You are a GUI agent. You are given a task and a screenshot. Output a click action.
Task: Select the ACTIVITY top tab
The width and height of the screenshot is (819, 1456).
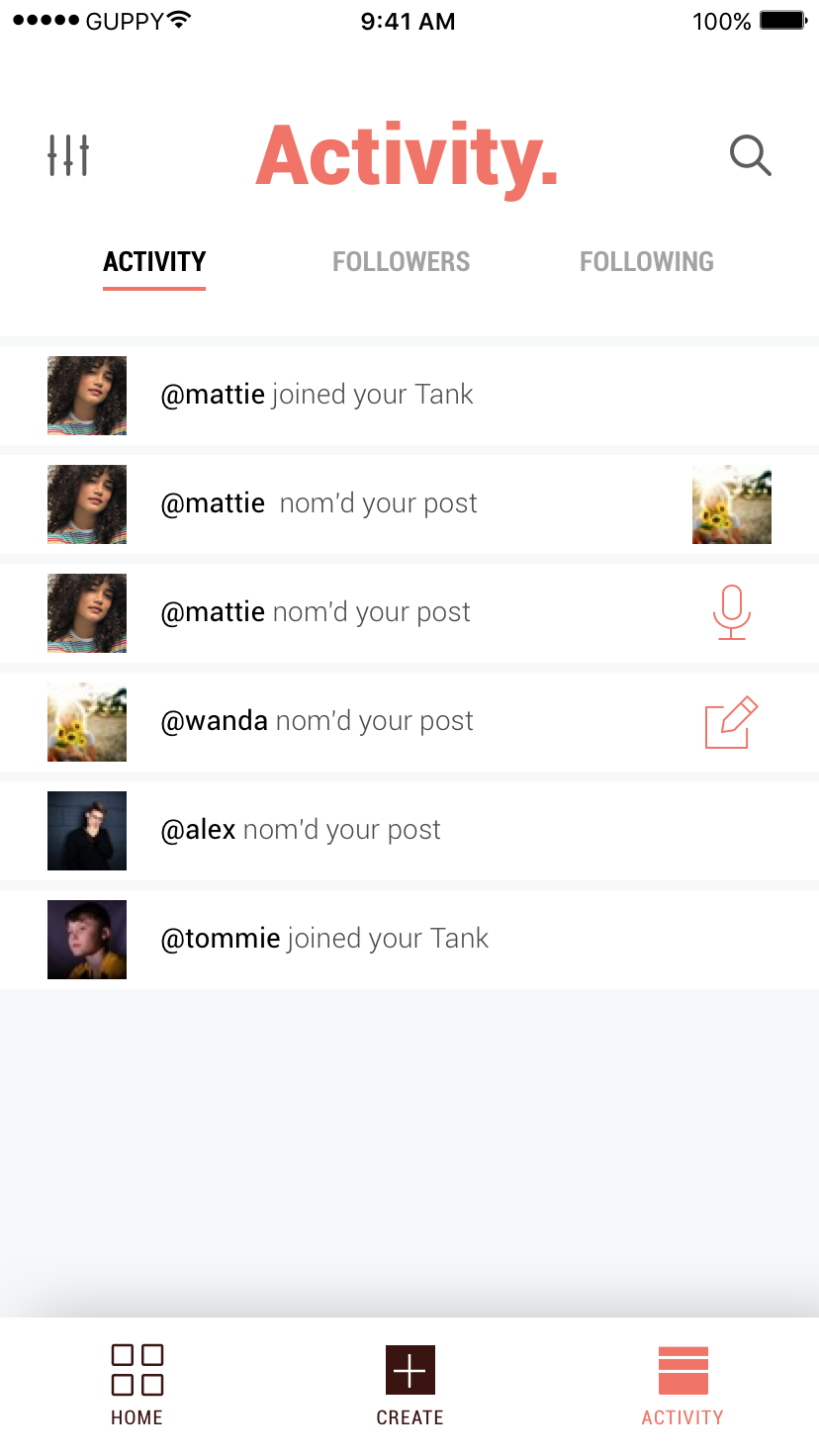(x=154, y=262)
